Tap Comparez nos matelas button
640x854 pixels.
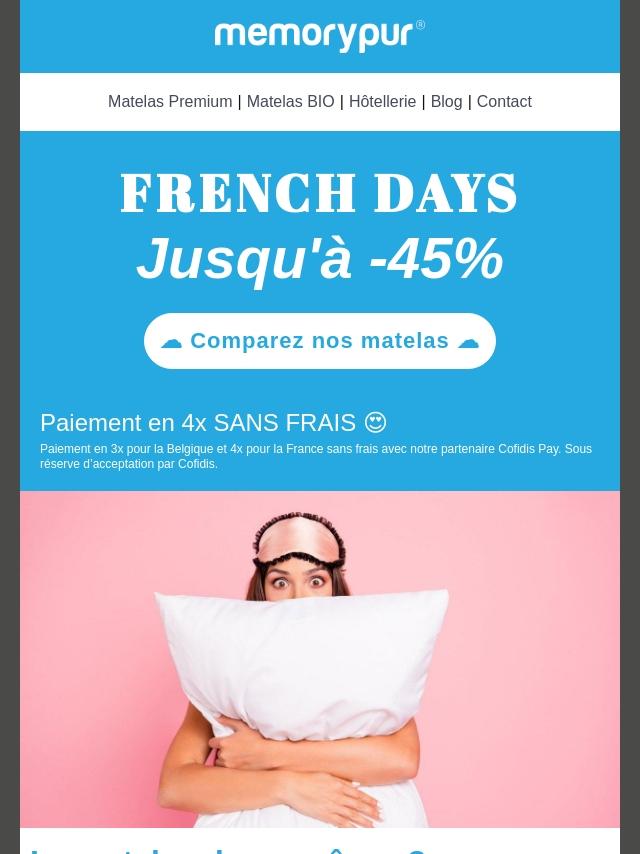point(320,341)
